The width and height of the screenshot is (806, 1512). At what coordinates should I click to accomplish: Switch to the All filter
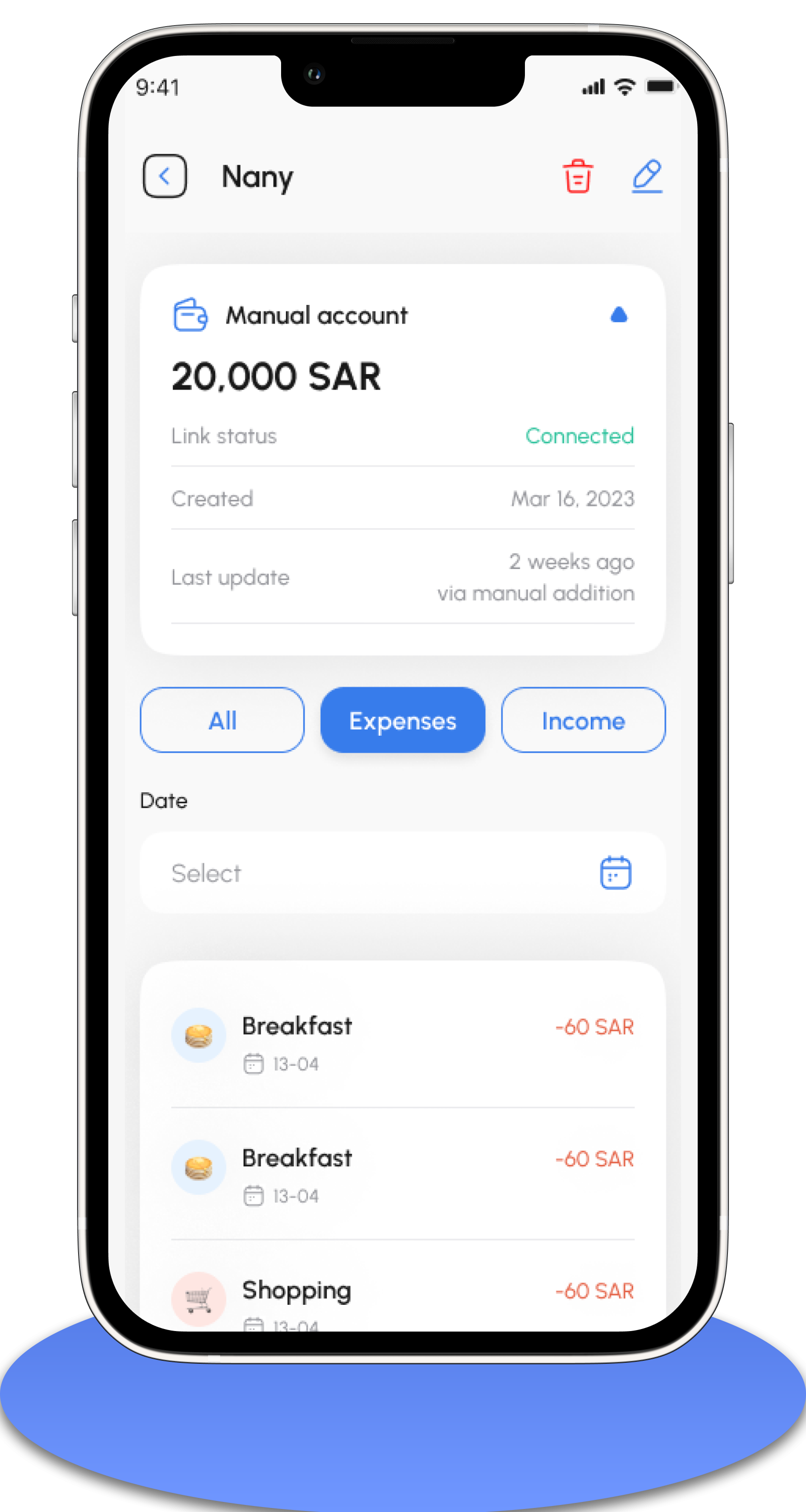[x=222, y=720]
